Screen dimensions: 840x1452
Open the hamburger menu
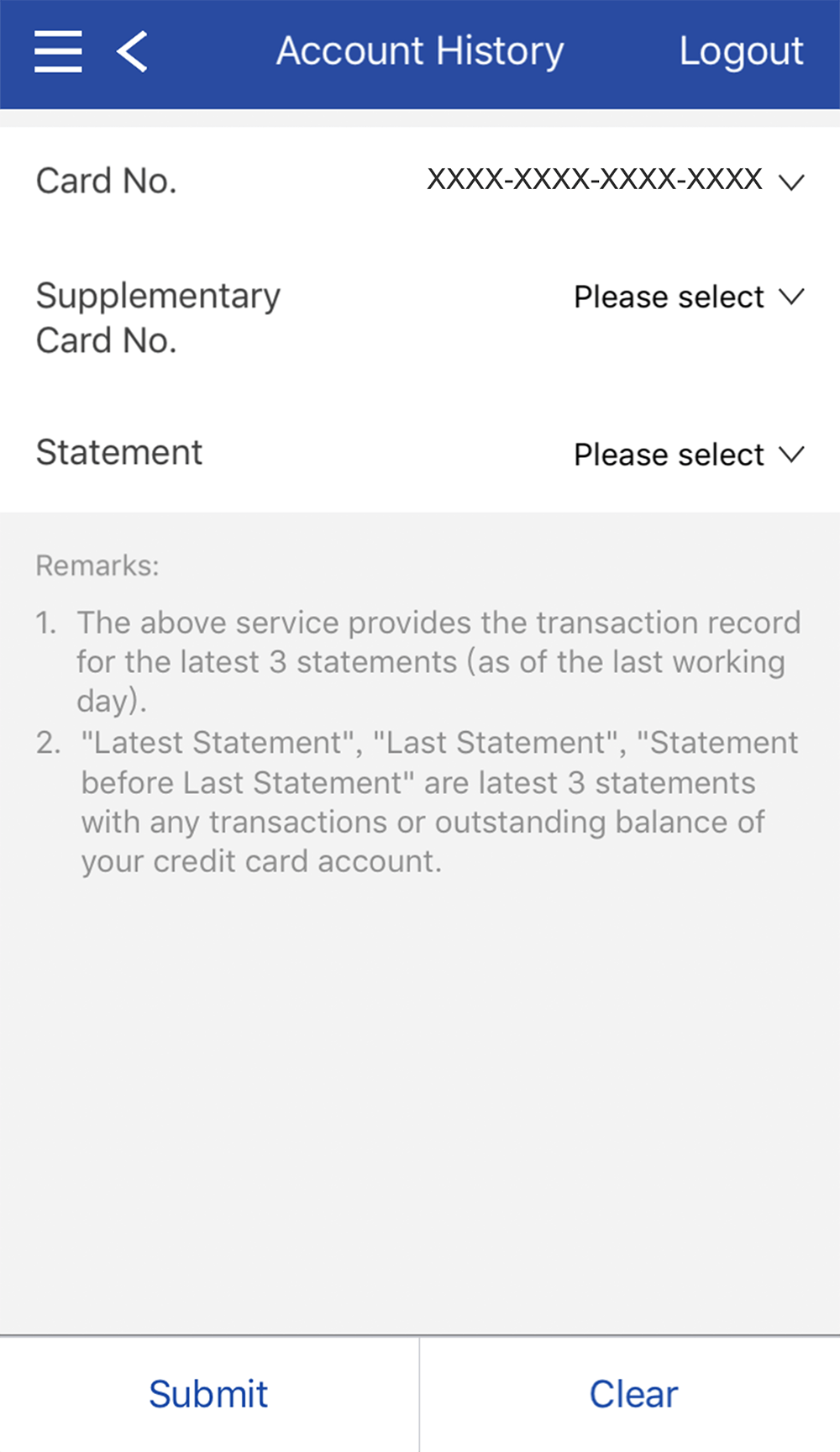click(x=58, y=51)
